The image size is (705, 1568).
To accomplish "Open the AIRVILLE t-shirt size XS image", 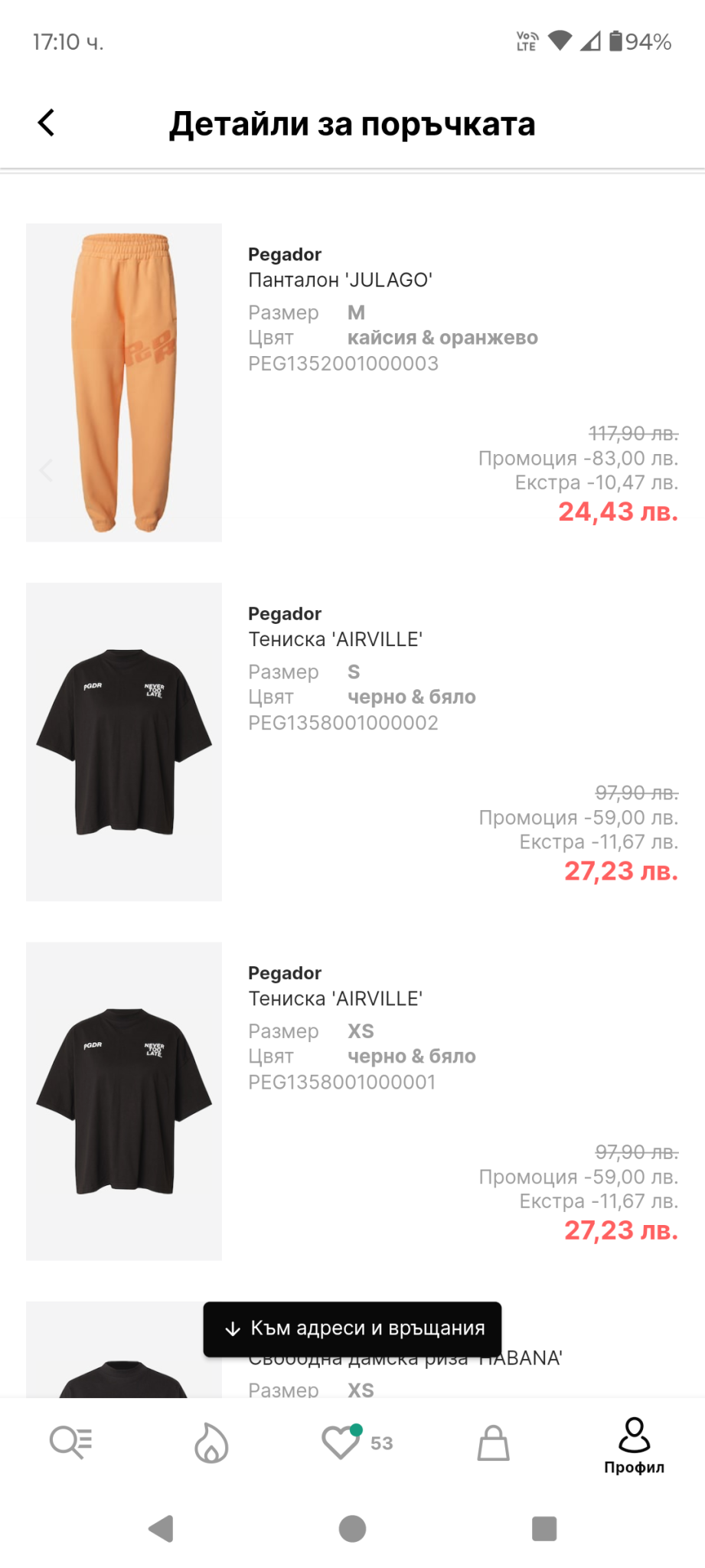I will [x=124, y=1101].
